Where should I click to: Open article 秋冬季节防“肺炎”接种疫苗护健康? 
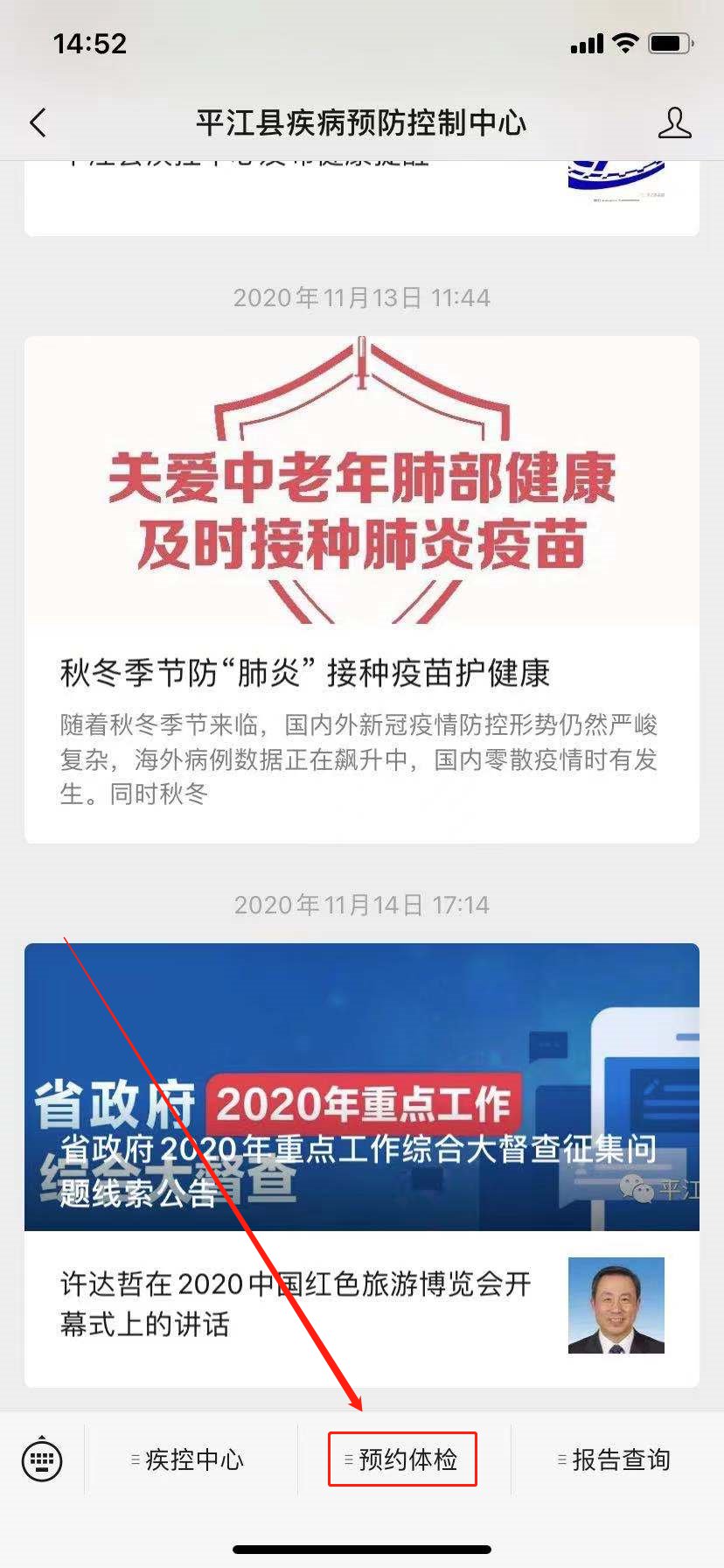coord(304,673)
